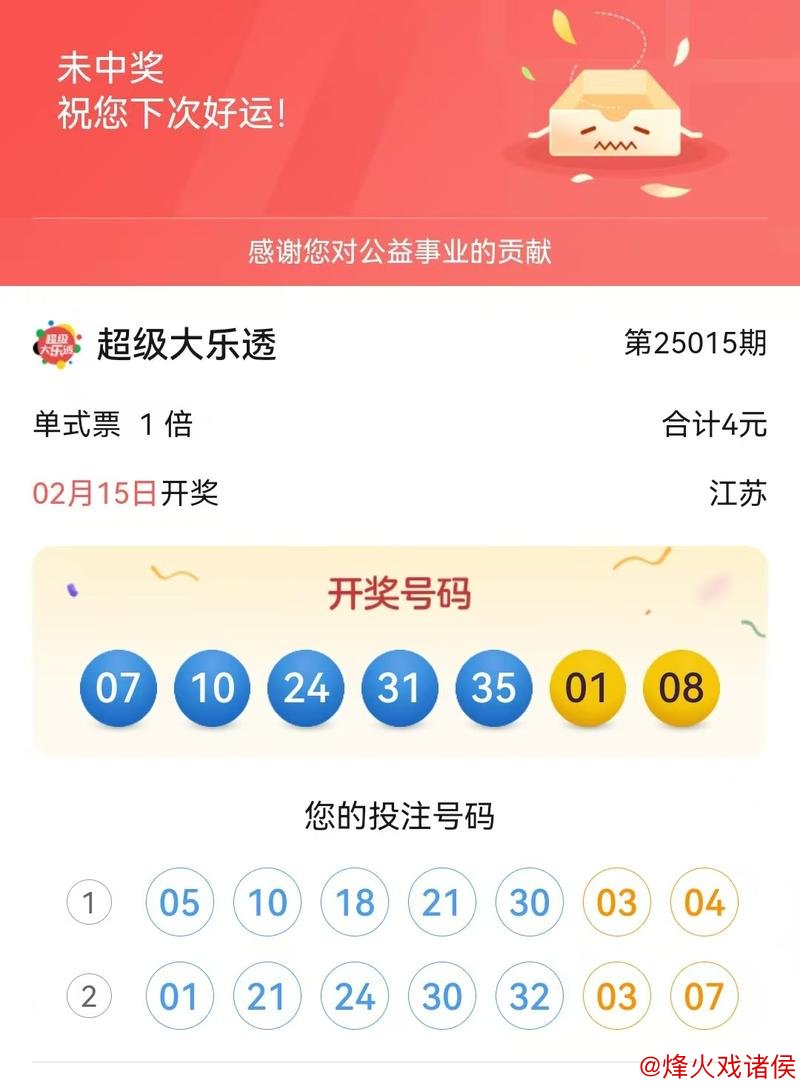Select the 超级大乐透 lottery logo icon
This screenshot has height=1092, width=800.
point(55,342)
